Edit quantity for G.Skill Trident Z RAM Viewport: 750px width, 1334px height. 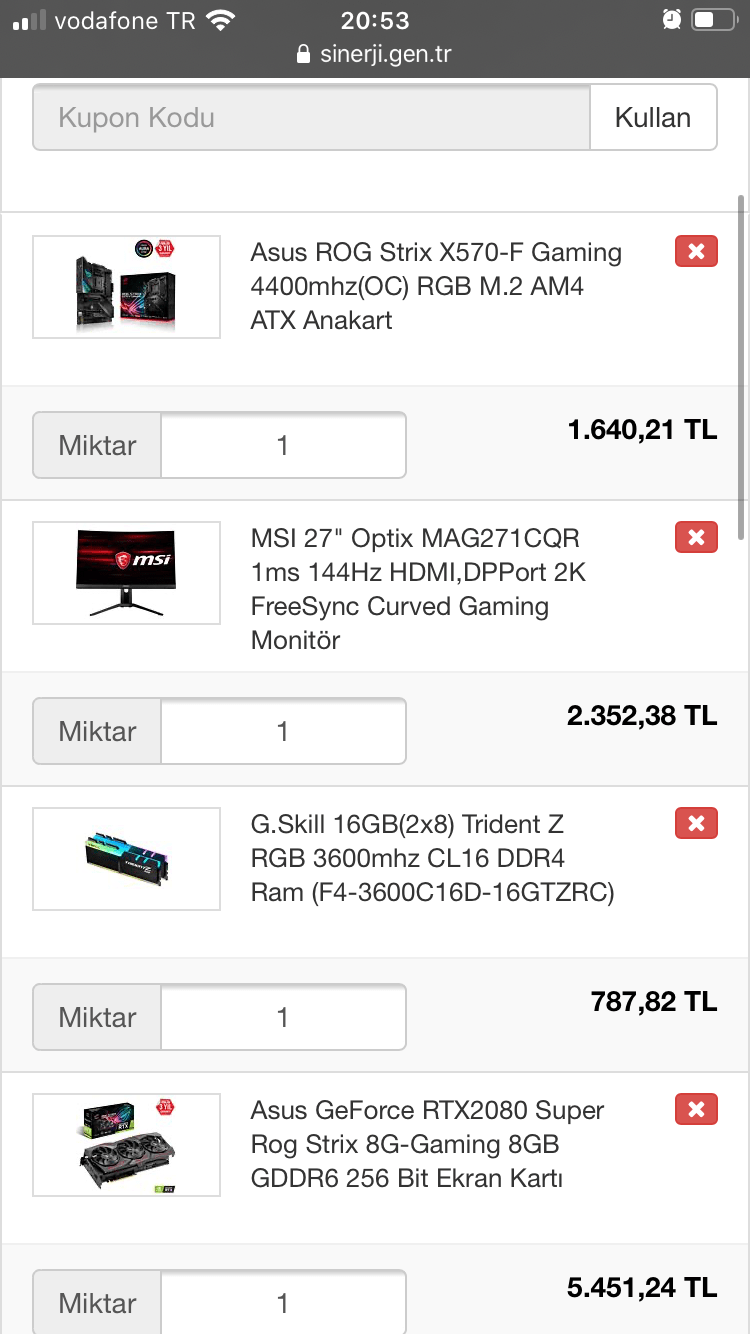(283, 1017)
